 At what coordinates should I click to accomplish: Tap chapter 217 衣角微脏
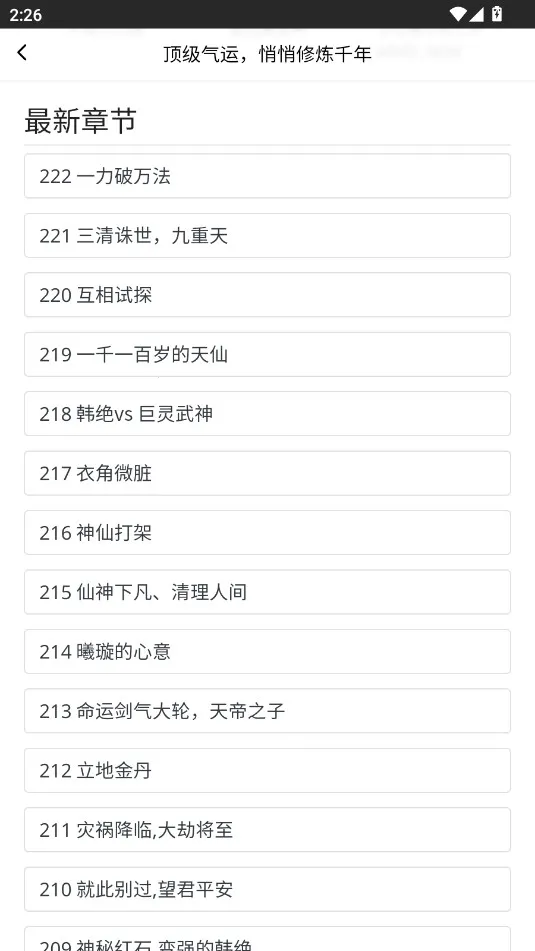[x=268, y=473]
